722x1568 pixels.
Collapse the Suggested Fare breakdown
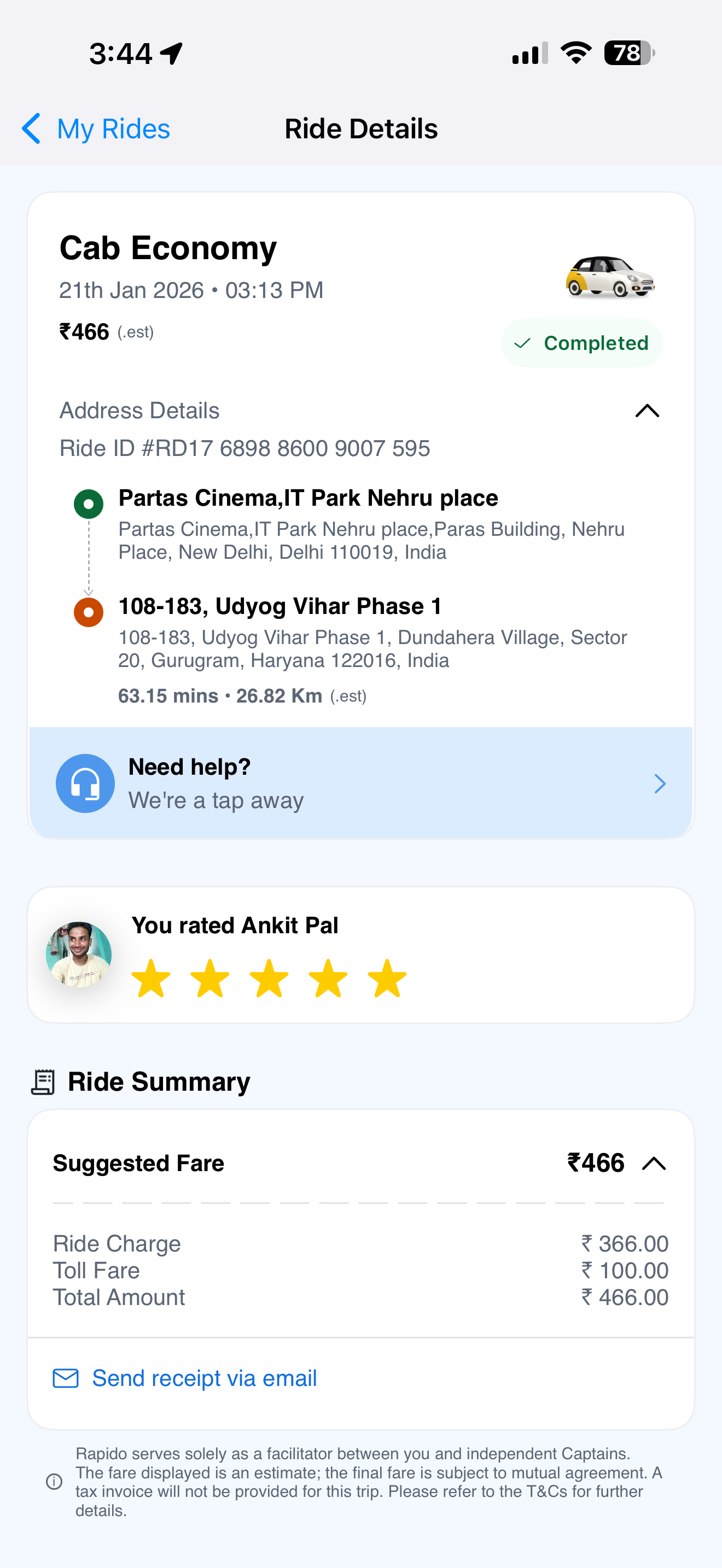654,1163
